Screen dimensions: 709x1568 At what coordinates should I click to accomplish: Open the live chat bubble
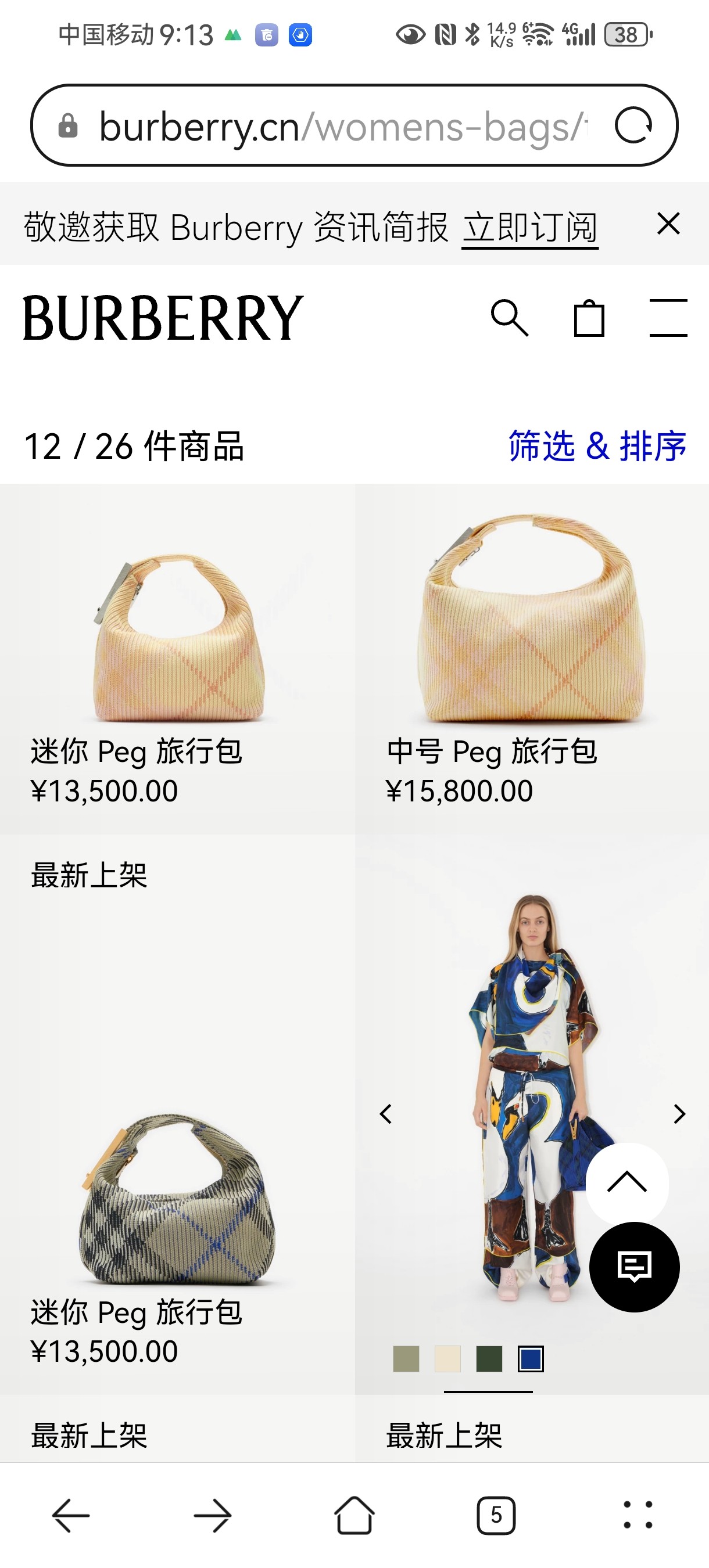pyautogui.click(x=635, y=1267)
